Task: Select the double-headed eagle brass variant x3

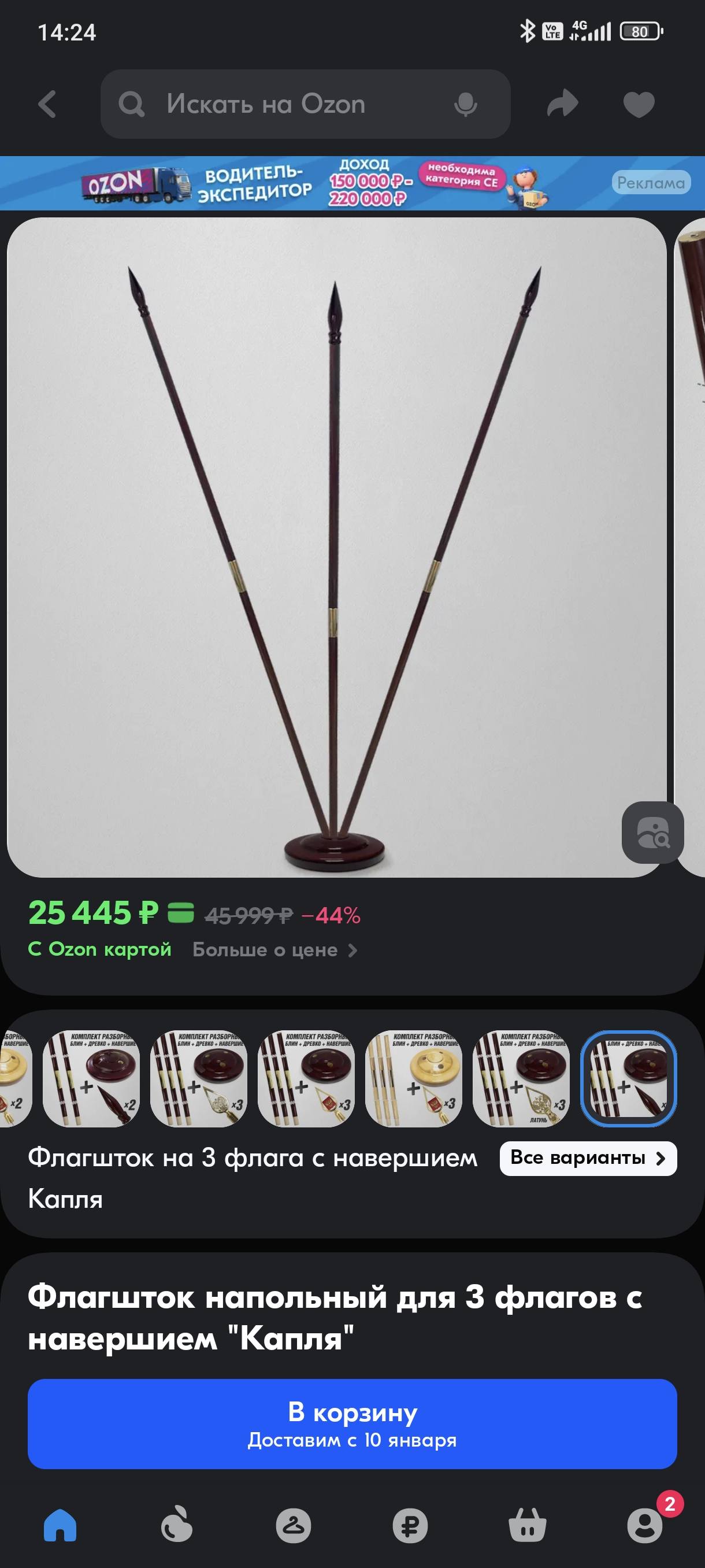Action: point(521,1078)
